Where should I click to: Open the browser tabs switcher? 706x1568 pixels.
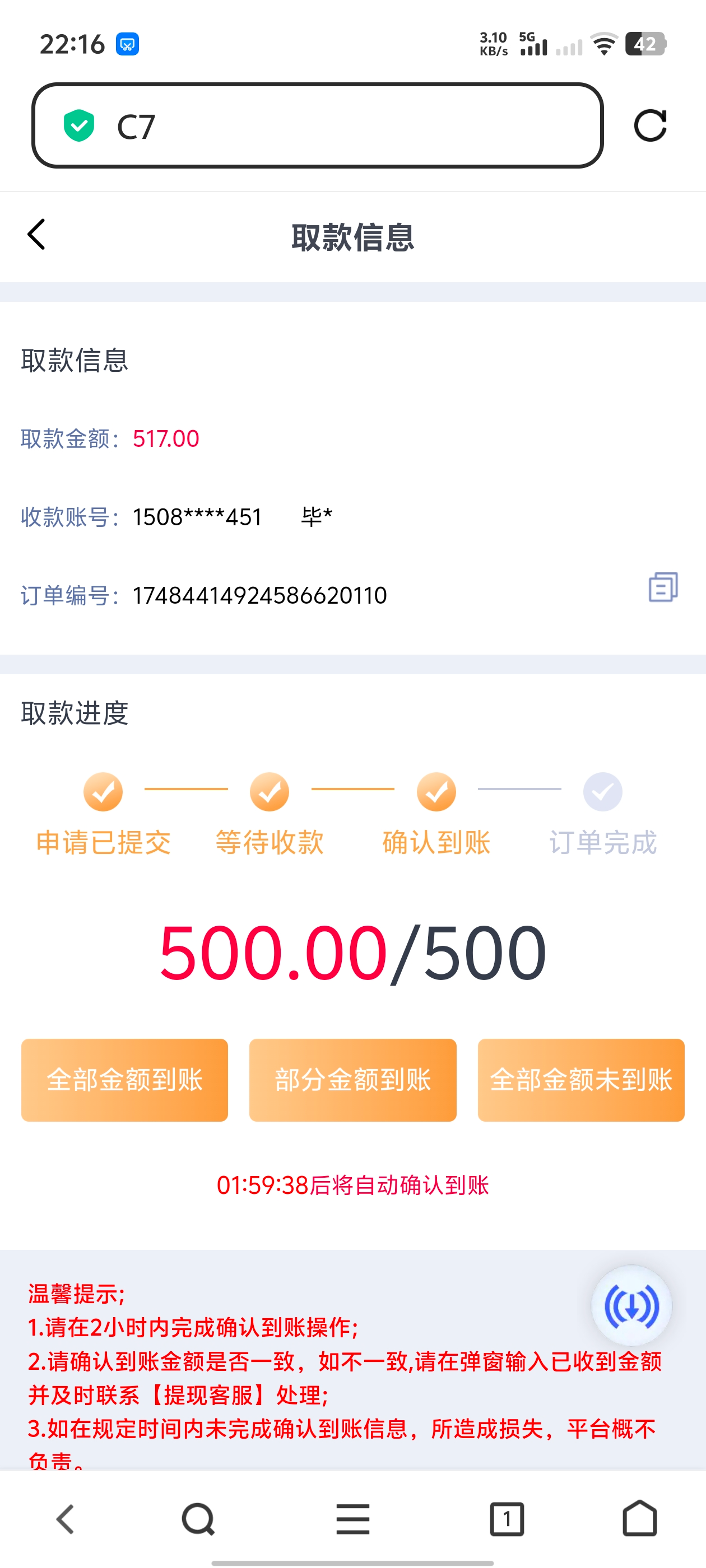507,1519
